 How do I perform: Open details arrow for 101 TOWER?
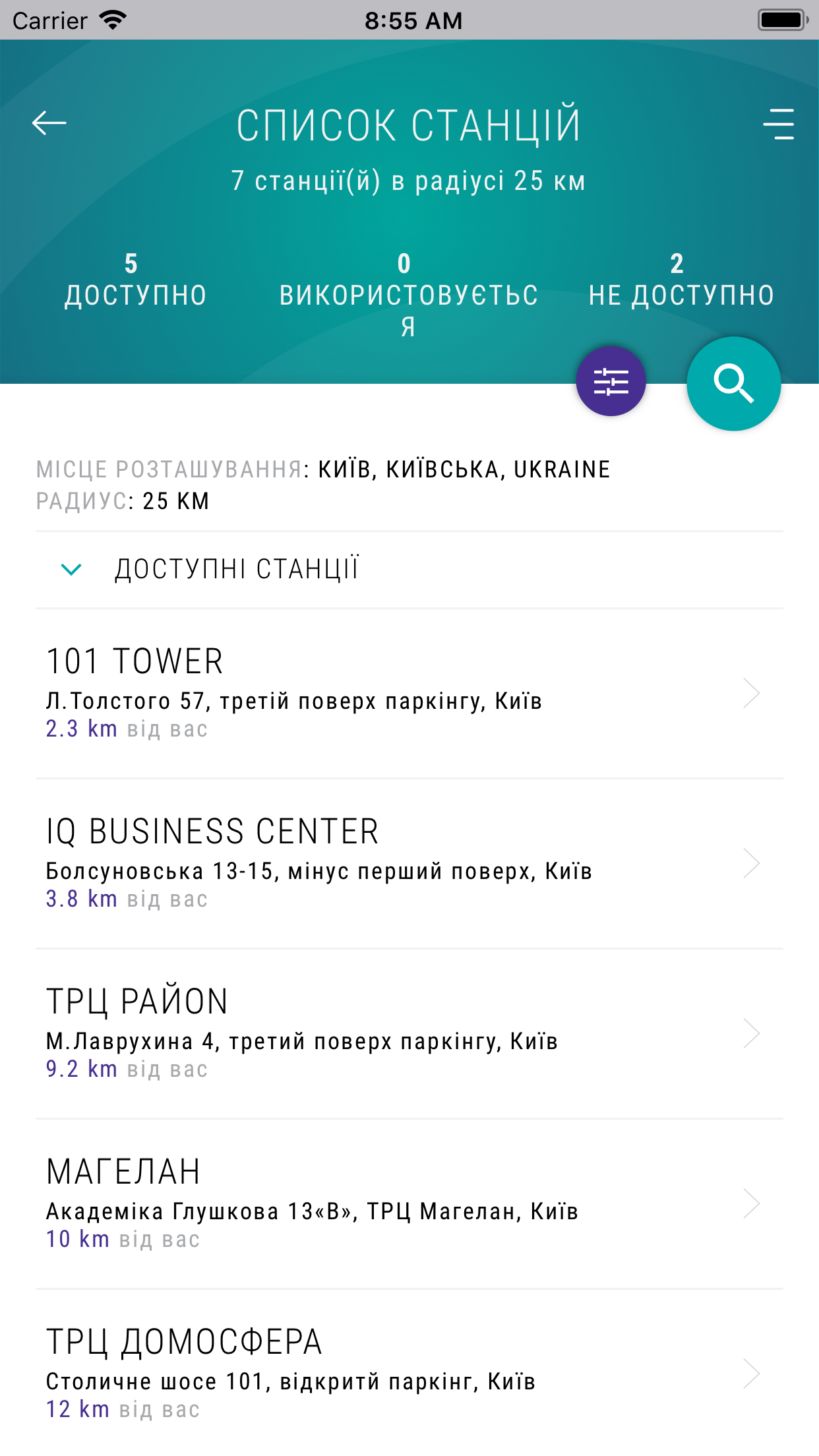pos(751,694)
